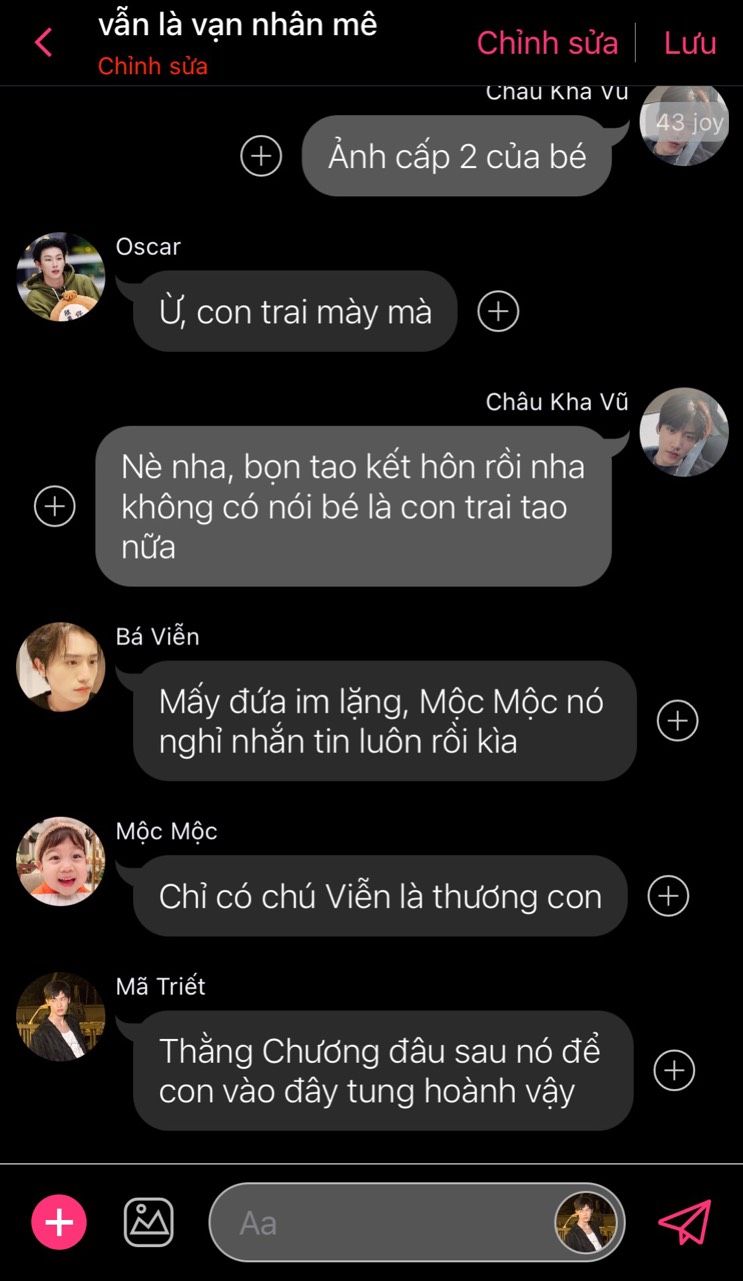Tap the pink add button at bottom
Viewport: 743px width, 1281px height.
[59, 1222]
